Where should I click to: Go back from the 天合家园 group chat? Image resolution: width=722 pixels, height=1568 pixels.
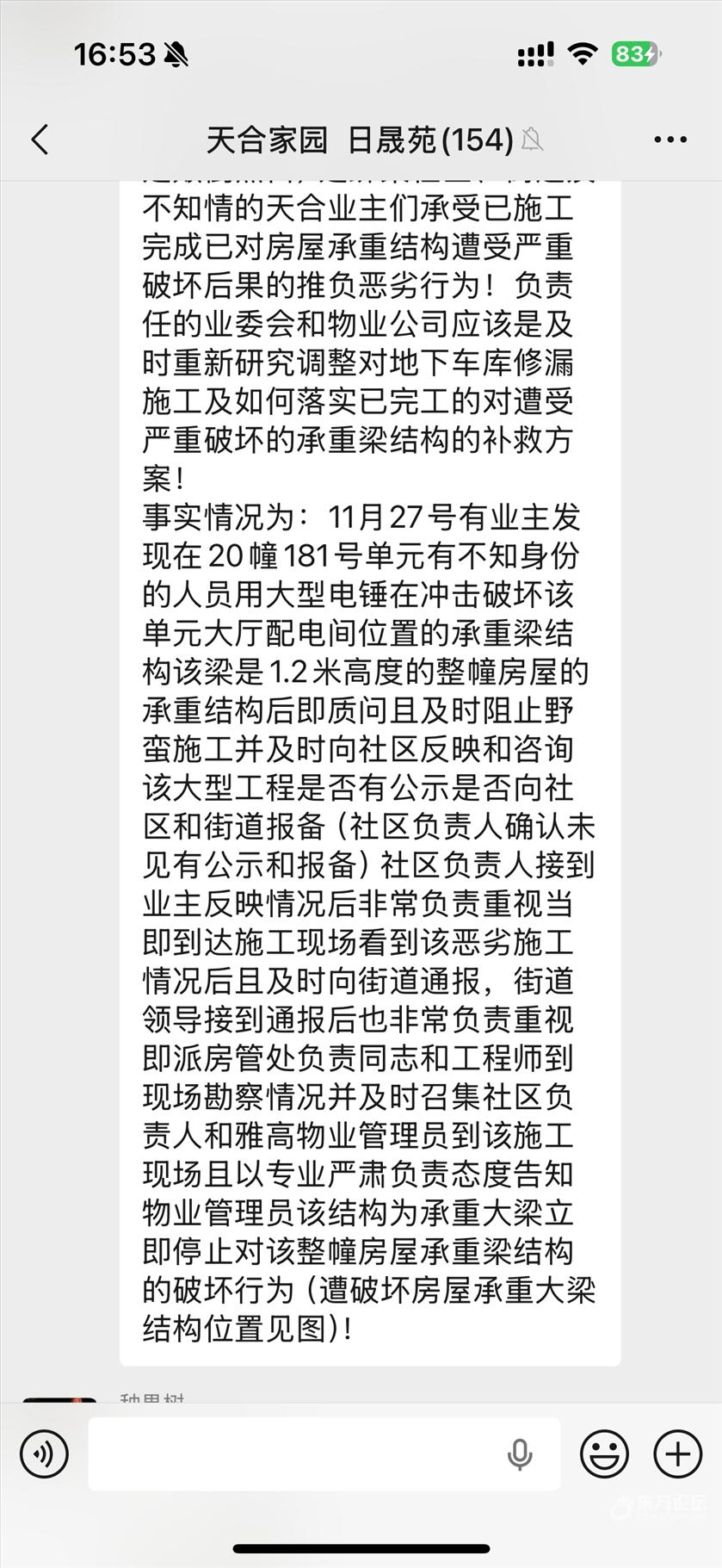pyautogui.click(x=40, y=139)
